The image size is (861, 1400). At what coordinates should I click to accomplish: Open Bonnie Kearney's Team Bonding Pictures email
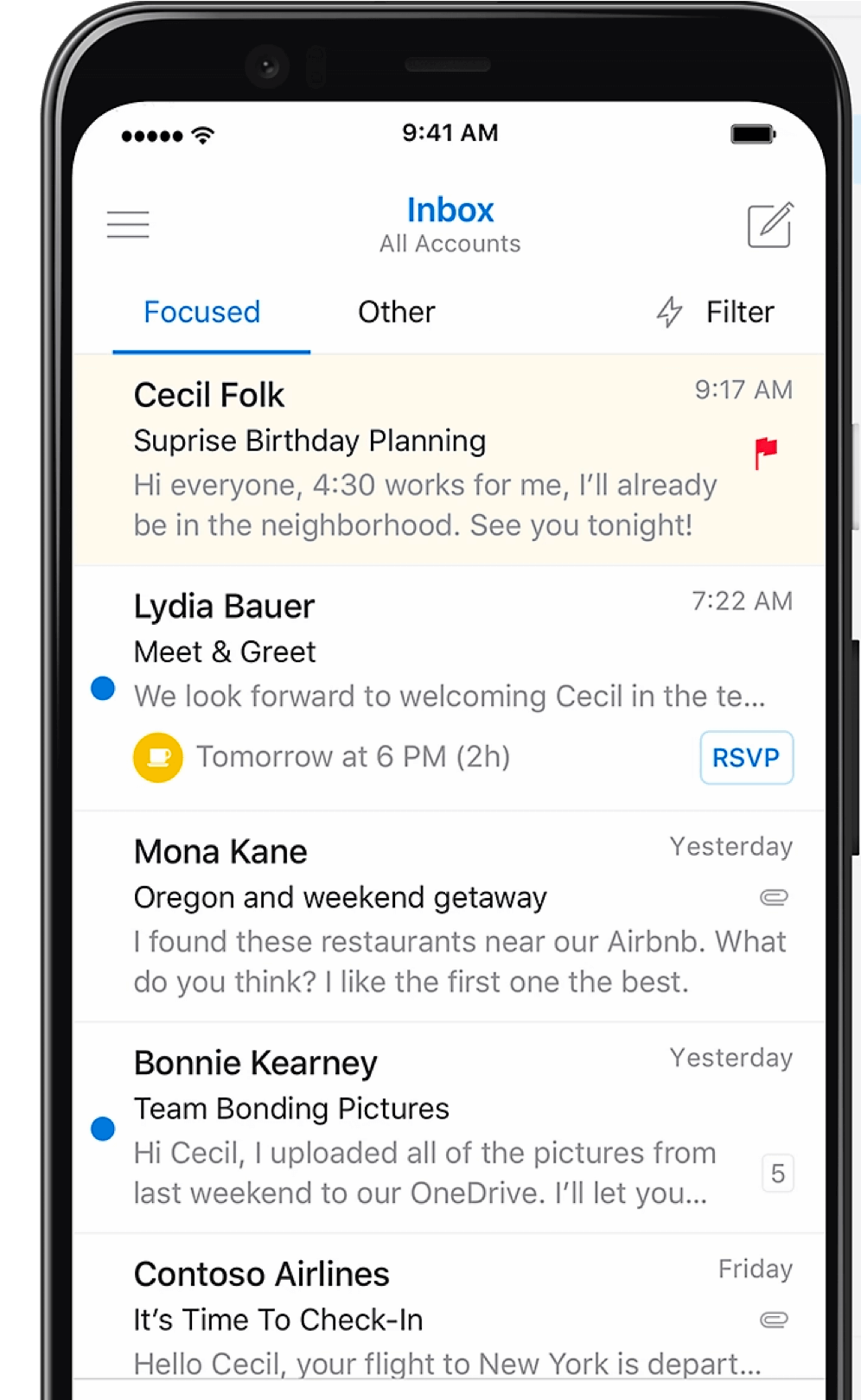[x=424, y=1129]
